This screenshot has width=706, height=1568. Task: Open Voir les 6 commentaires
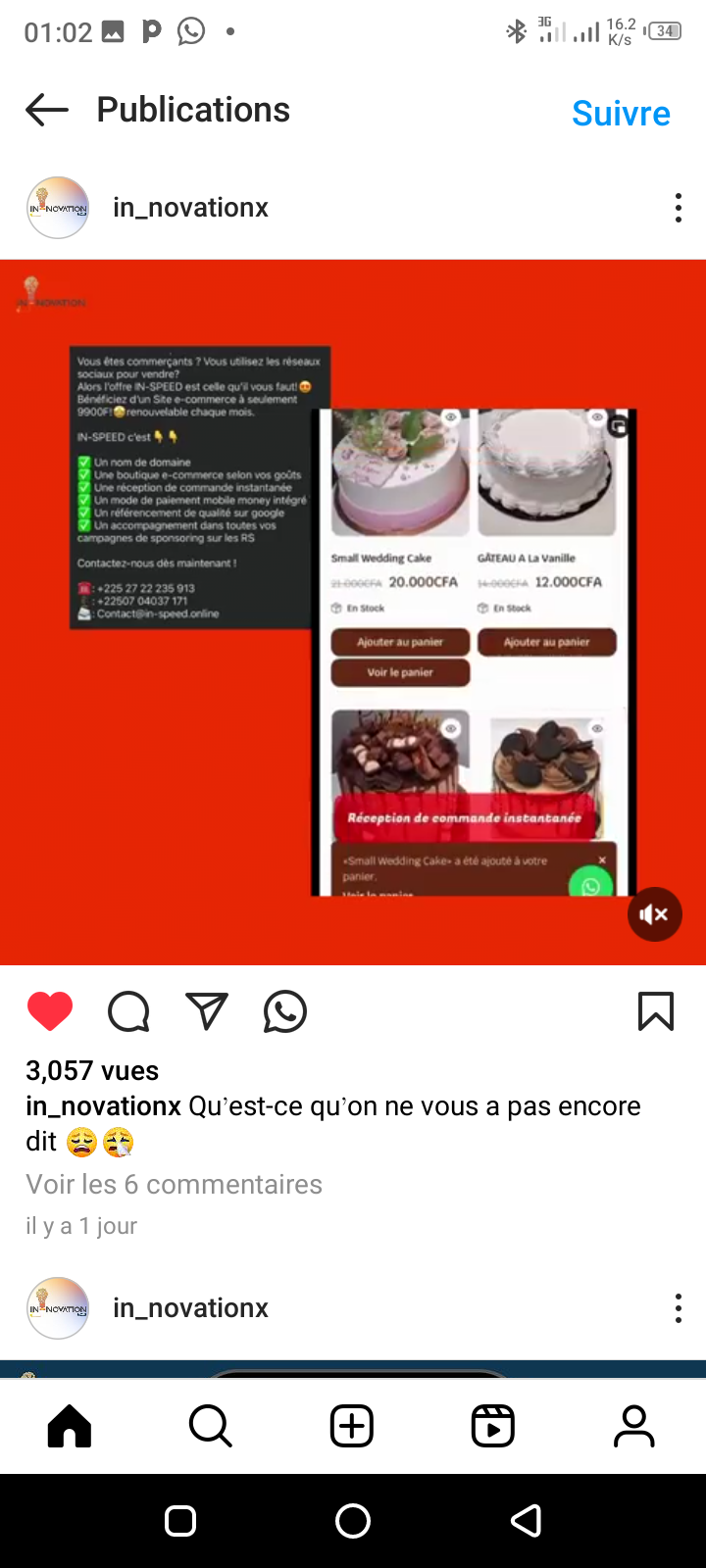pos(174,1184)
